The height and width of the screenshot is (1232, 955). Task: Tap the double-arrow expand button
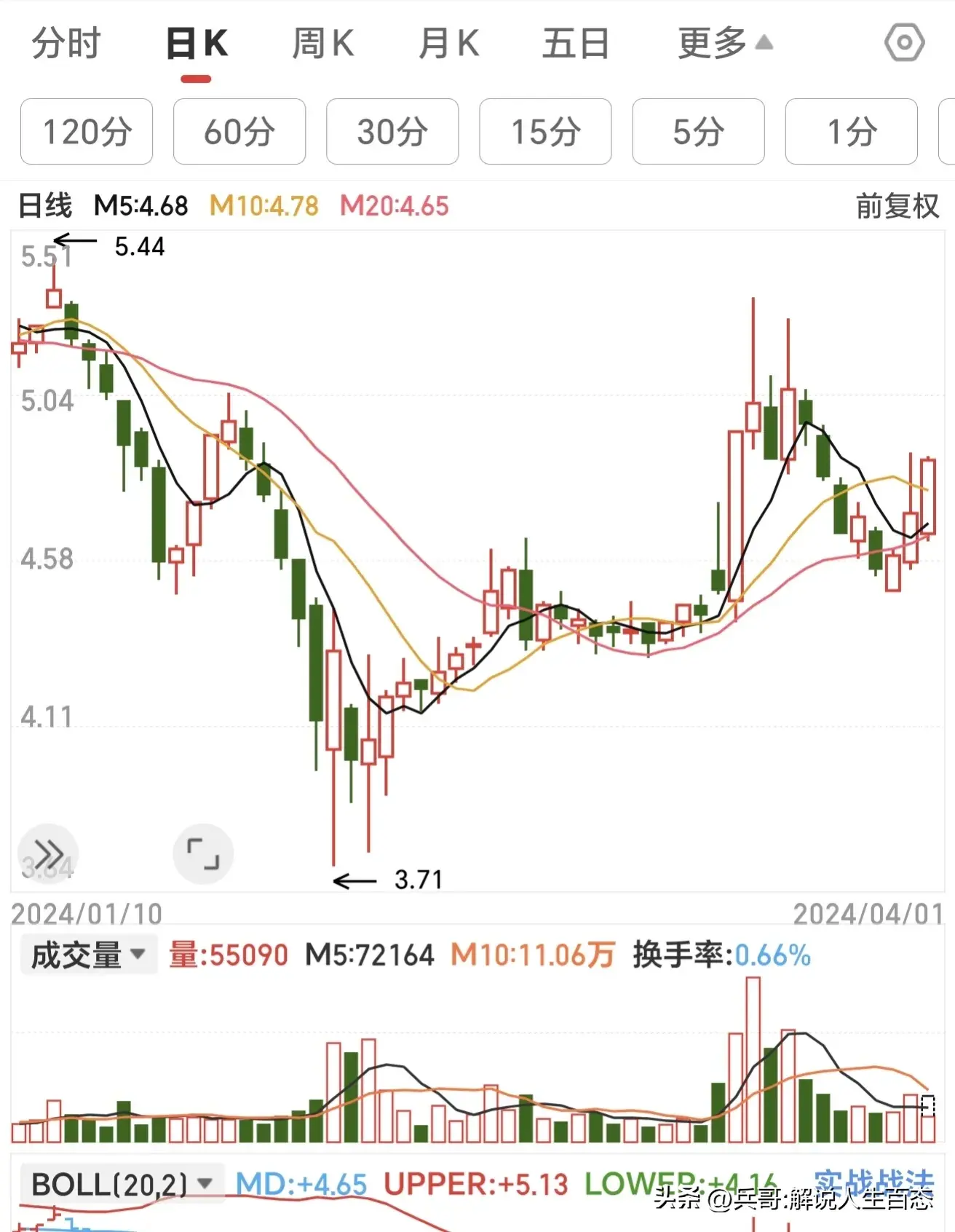pos(48,853)
